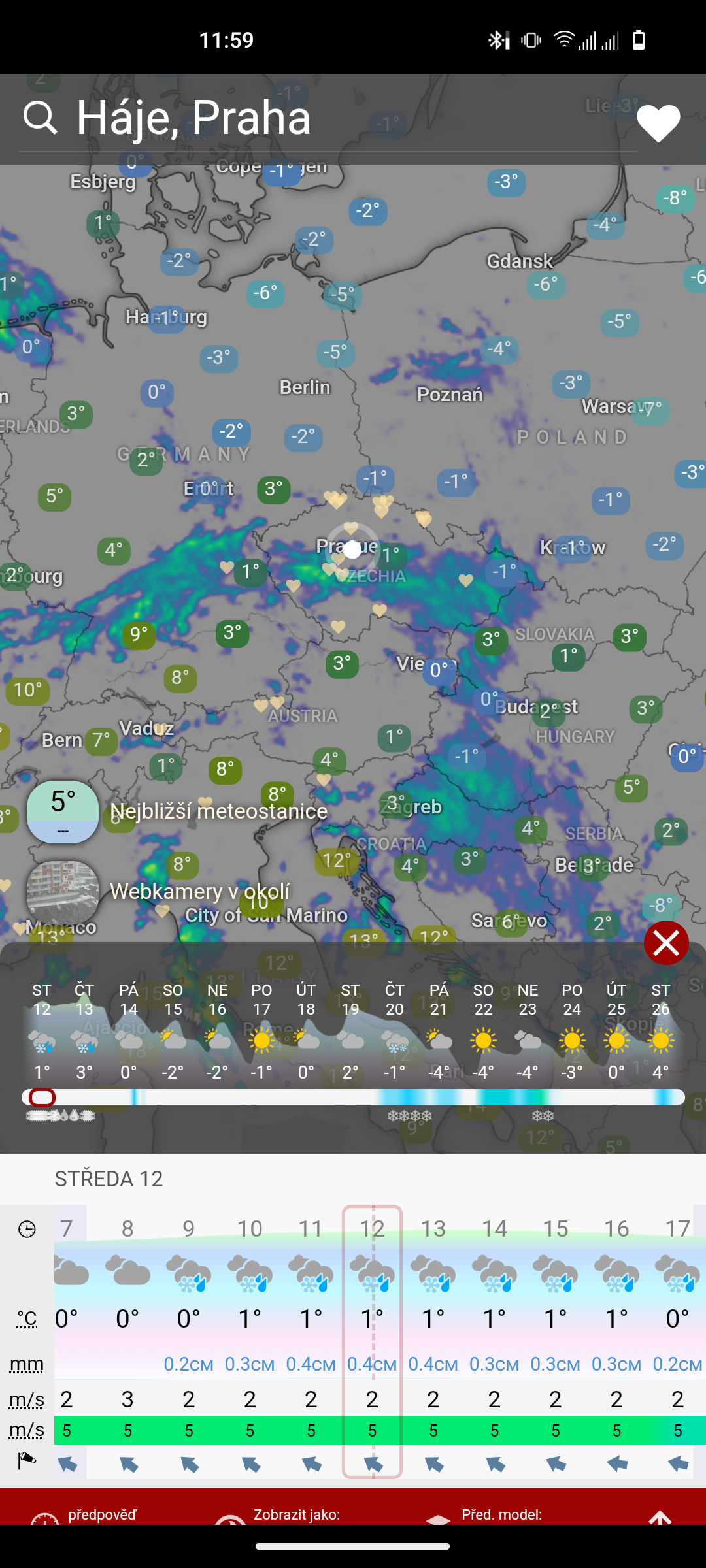
Task: Close the forecast panel with the red X
Action: click(x=666, y=943)
